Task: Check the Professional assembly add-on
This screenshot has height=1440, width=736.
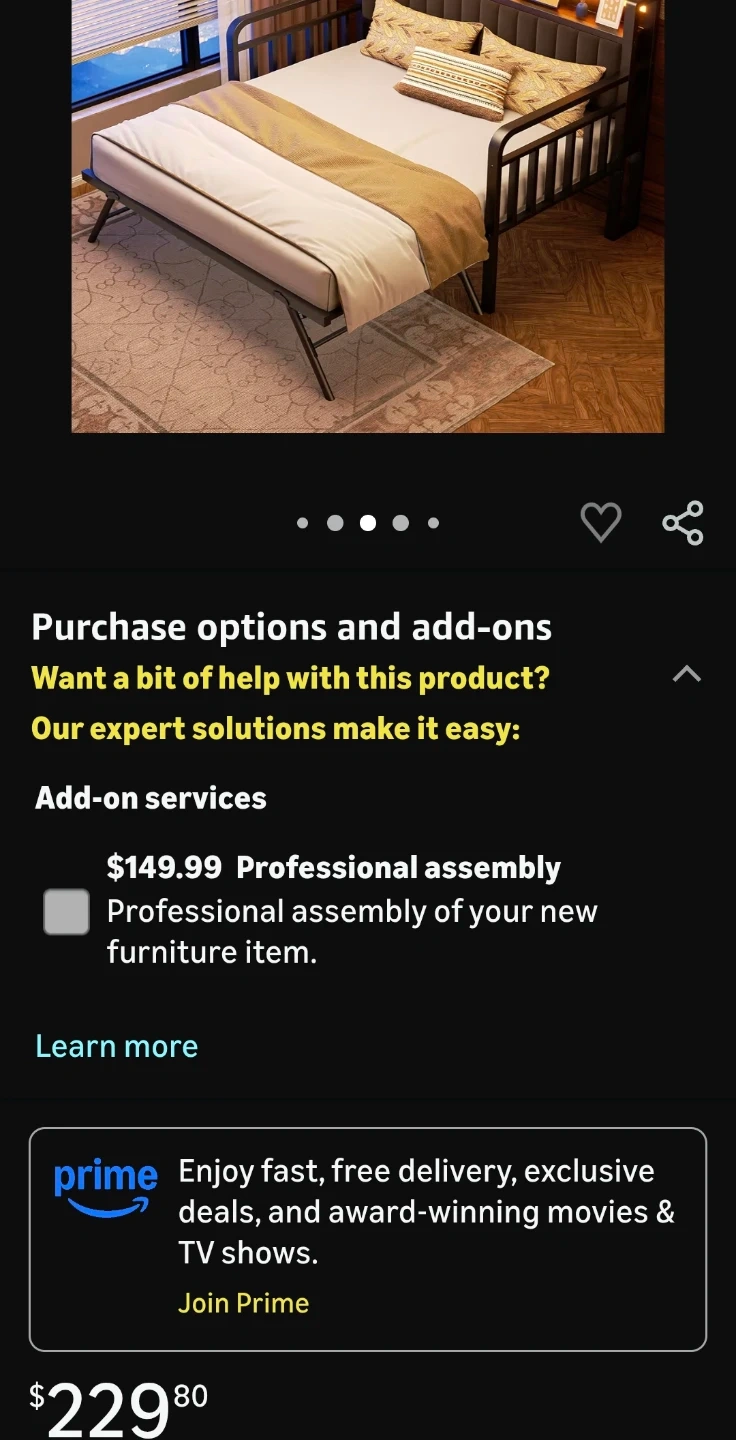Action: pyautogui.click(x=67, y=912)
